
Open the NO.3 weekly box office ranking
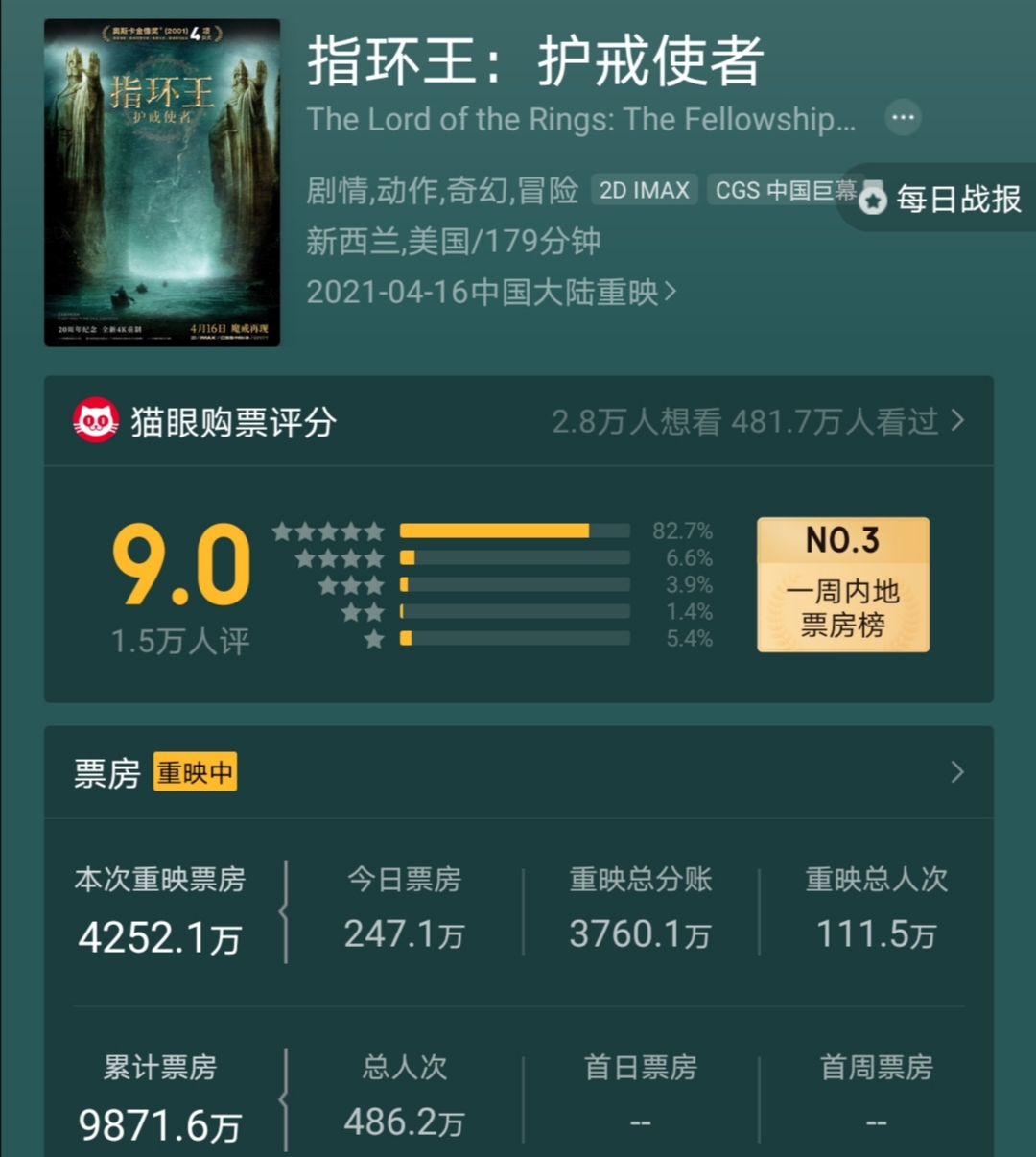842,584
